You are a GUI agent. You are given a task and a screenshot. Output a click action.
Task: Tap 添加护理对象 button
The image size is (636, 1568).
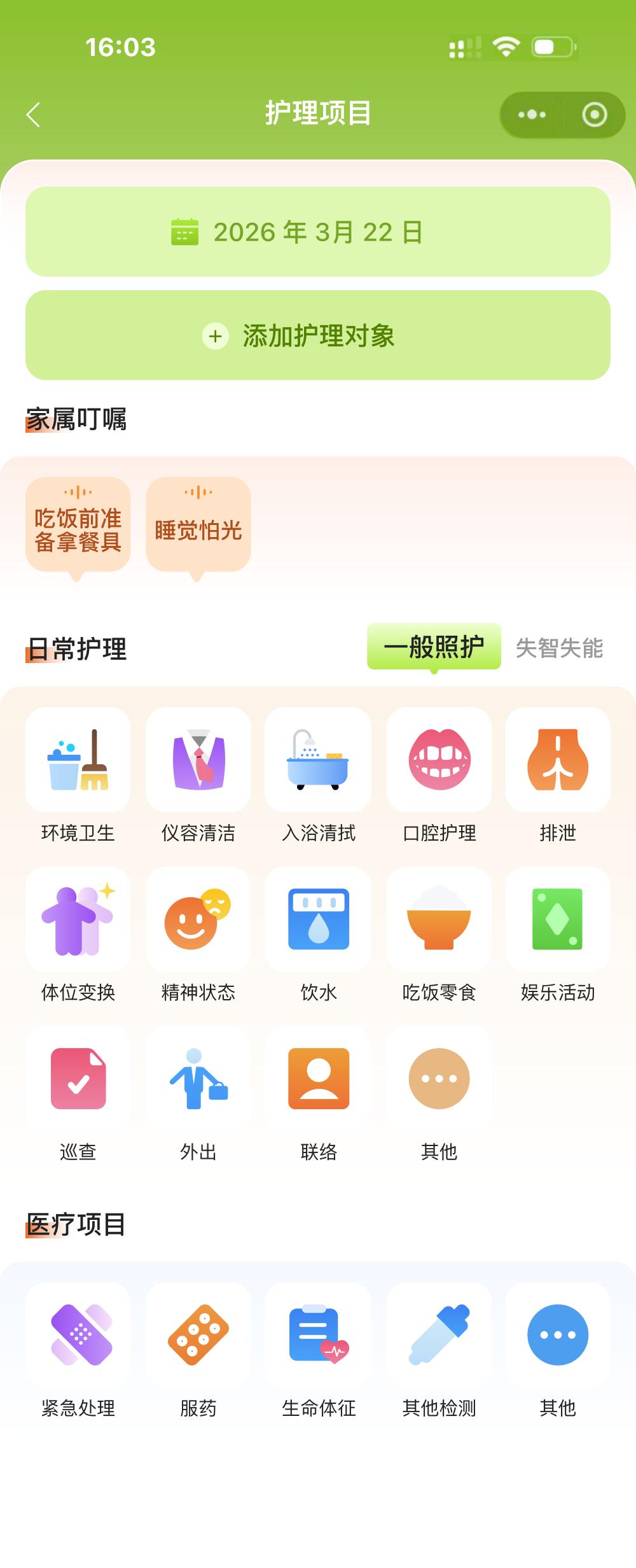point(318,335)
